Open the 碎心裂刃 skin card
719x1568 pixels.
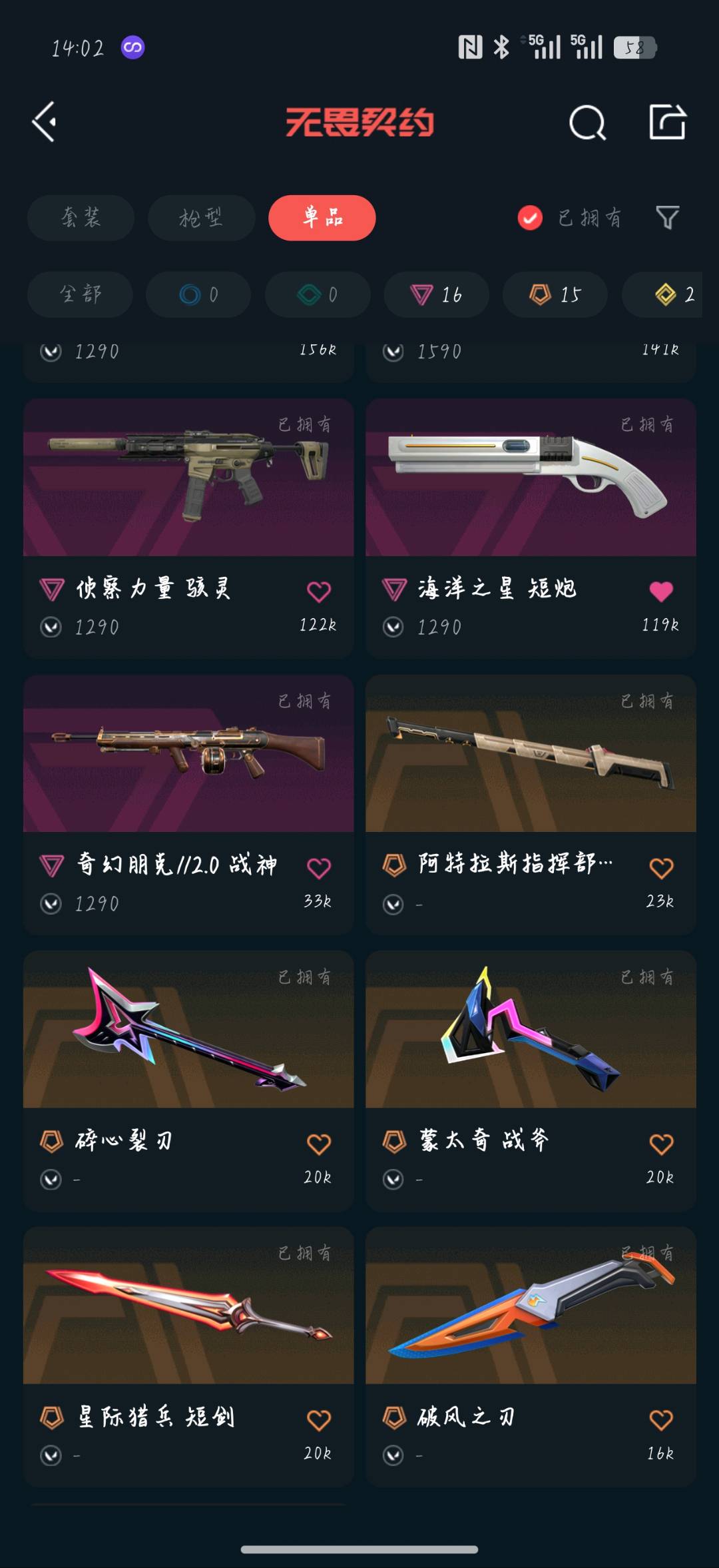(188, 1080)
